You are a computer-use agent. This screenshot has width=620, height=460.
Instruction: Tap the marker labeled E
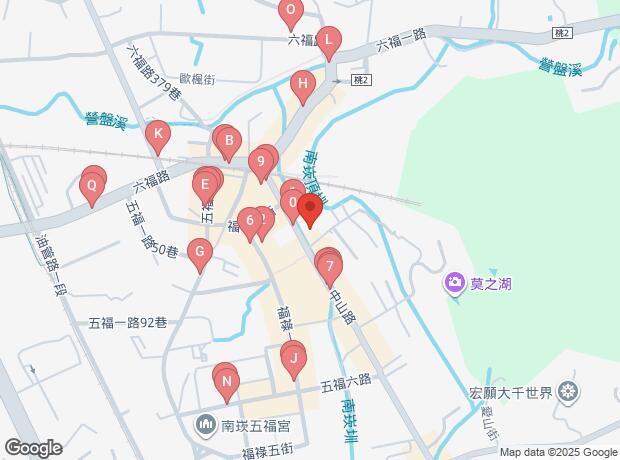[205, 186]
